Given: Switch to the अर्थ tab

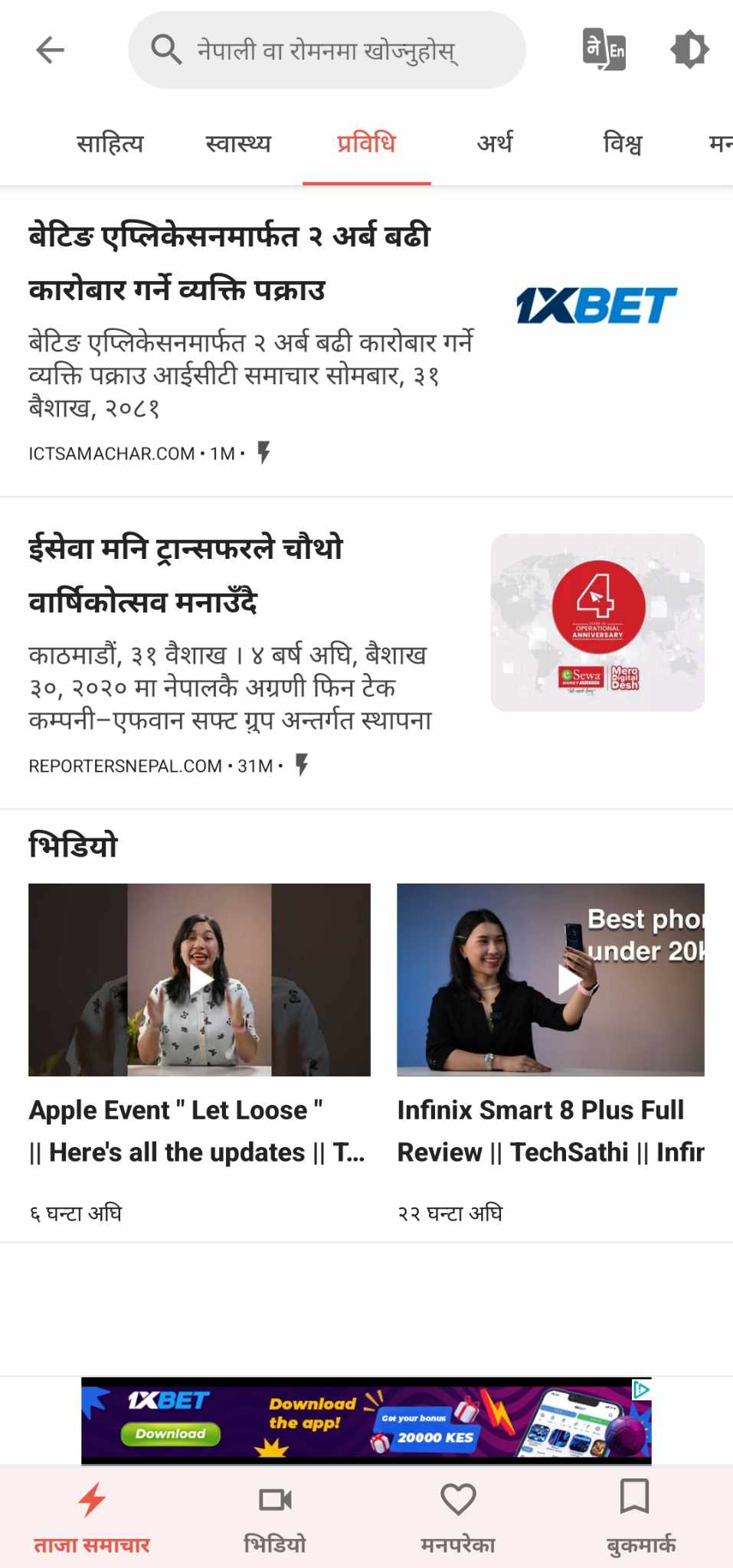Looking at the screenshot, I should (x=495, y=143).
